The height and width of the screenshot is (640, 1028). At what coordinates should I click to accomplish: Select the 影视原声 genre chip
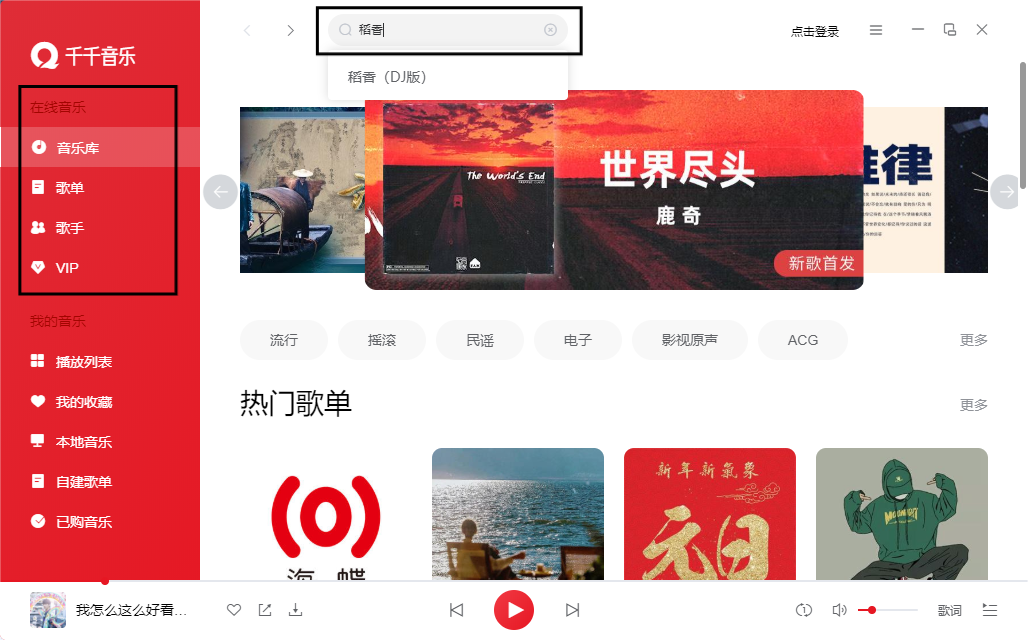(x=690, y=340)
